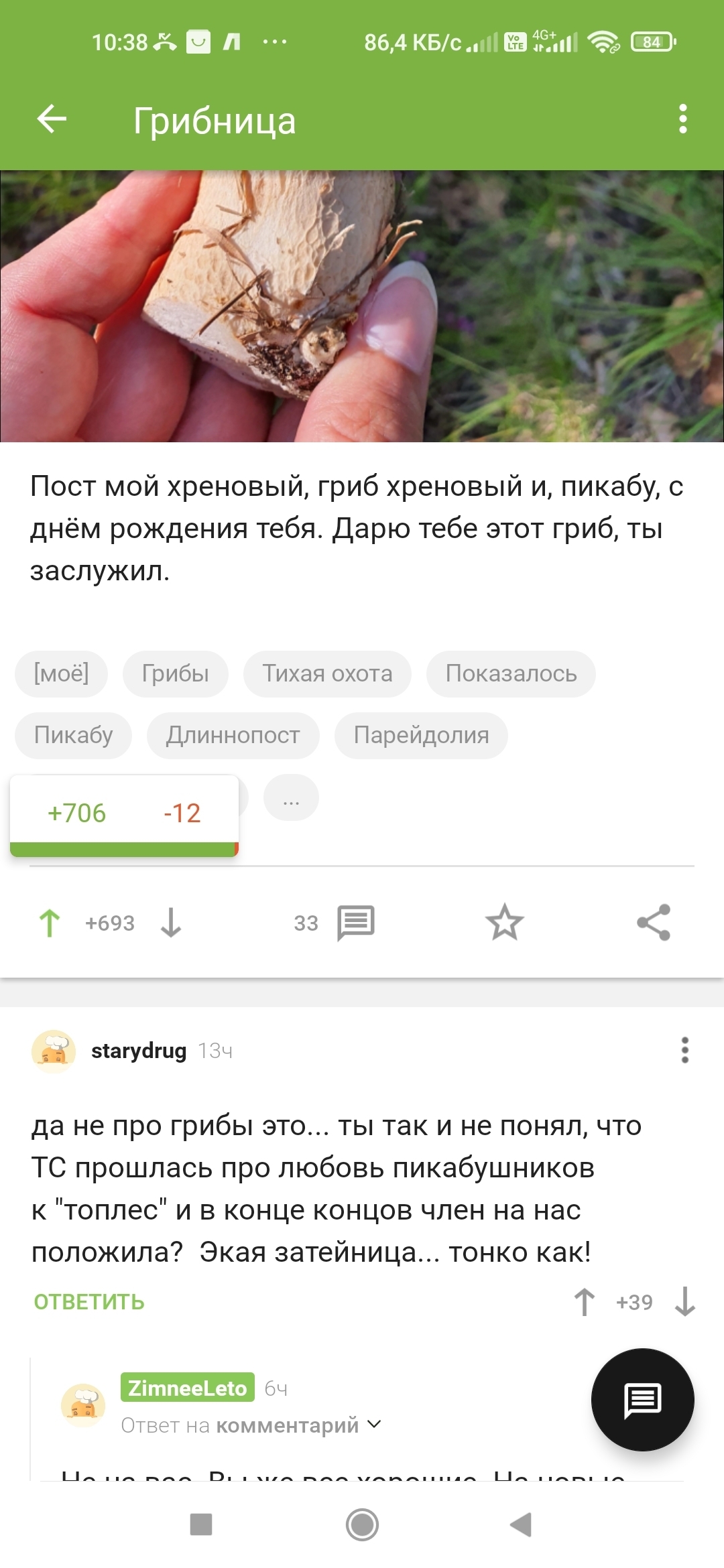Screen dimensions: 724x1568
Task: Reply to starydrug's comment with ОТВЕТИТЬ
Action: click(89, 1302)
